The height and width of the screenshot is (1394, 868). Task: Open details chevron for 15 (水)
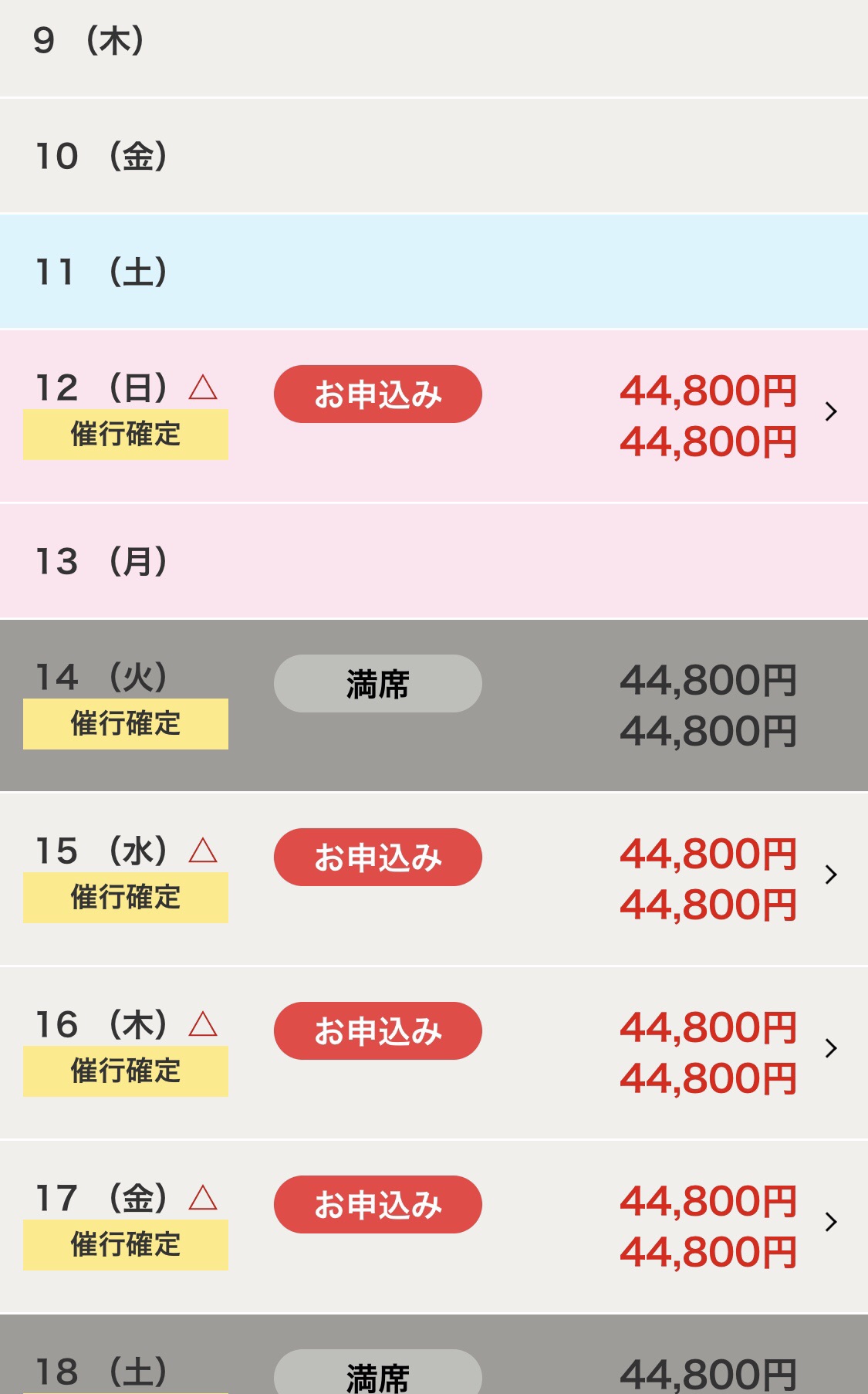tap(831, 875)
